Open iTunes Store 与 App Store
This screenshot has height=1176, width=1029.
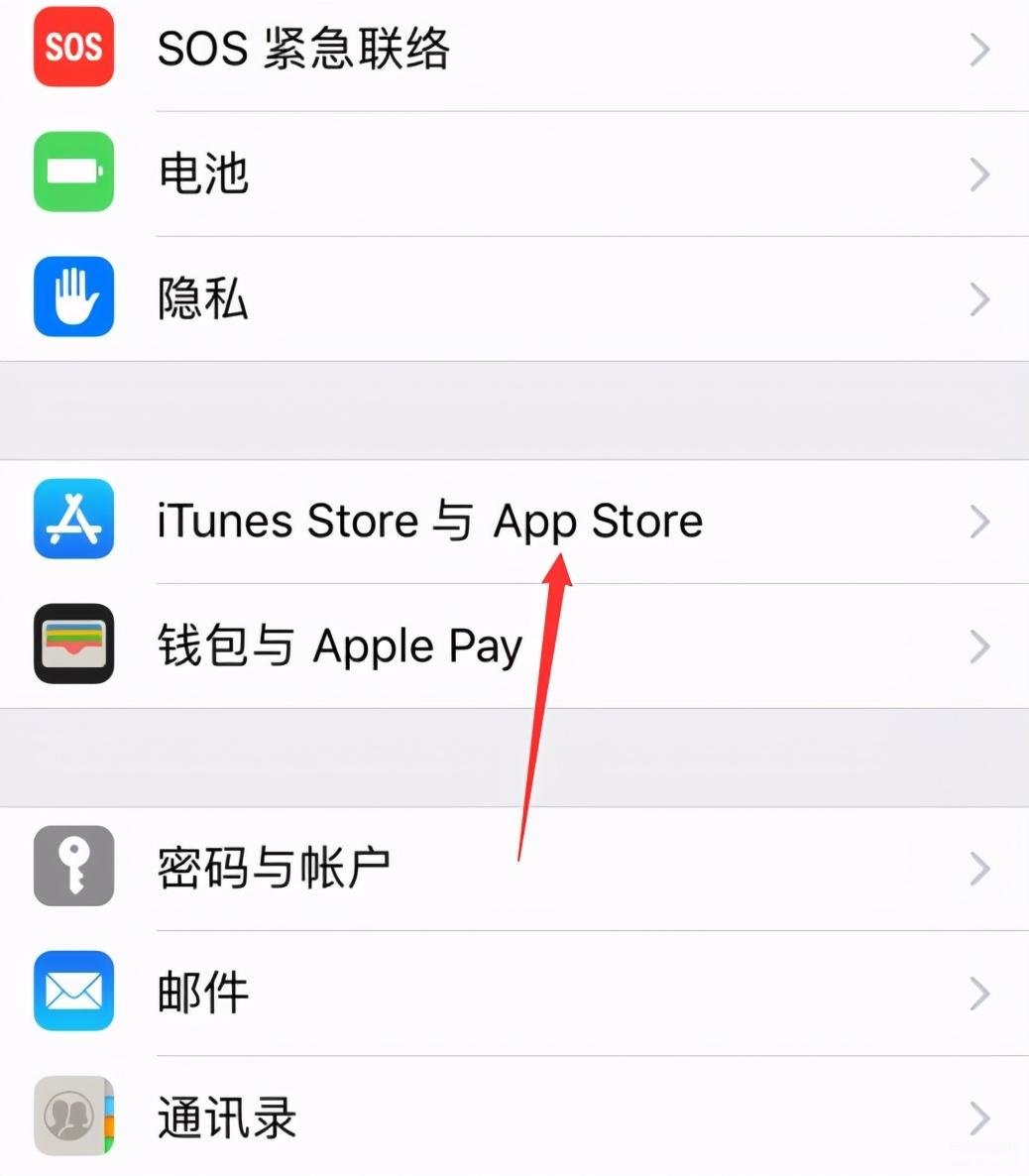point(429,522)
